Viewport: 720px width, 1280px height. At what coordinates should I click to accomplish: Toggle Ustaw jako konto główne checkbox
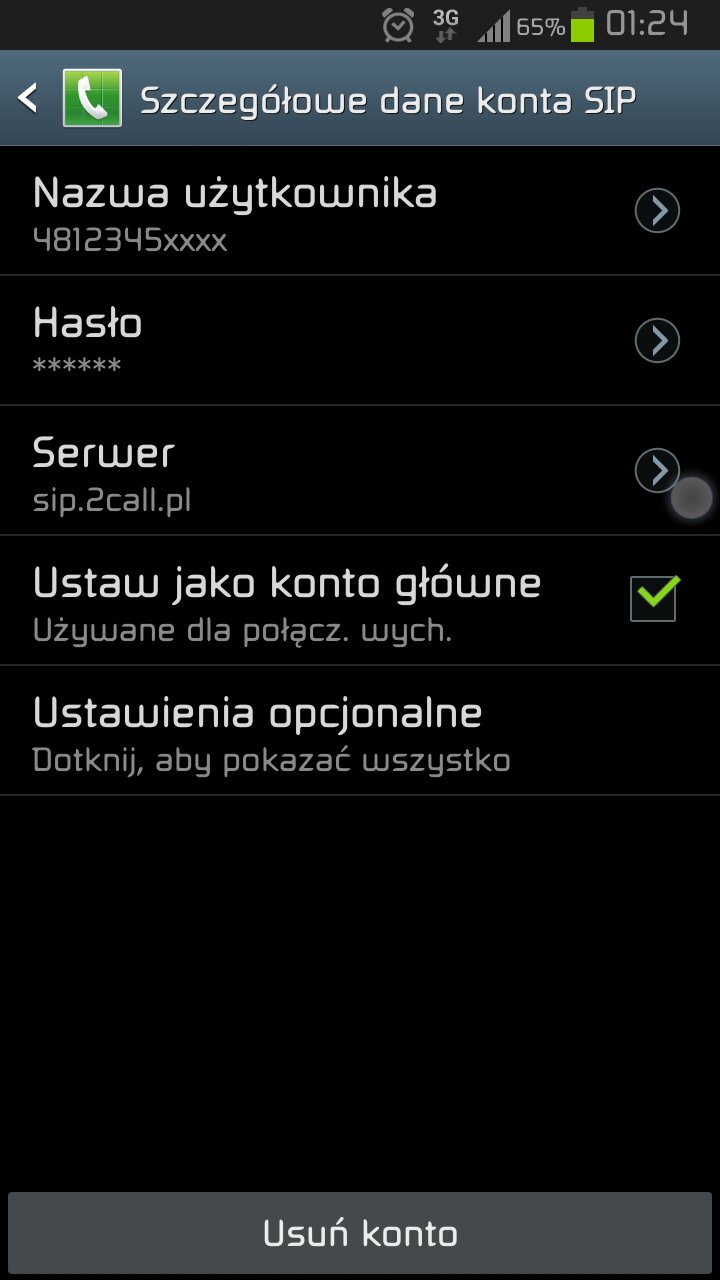(654, 598)
